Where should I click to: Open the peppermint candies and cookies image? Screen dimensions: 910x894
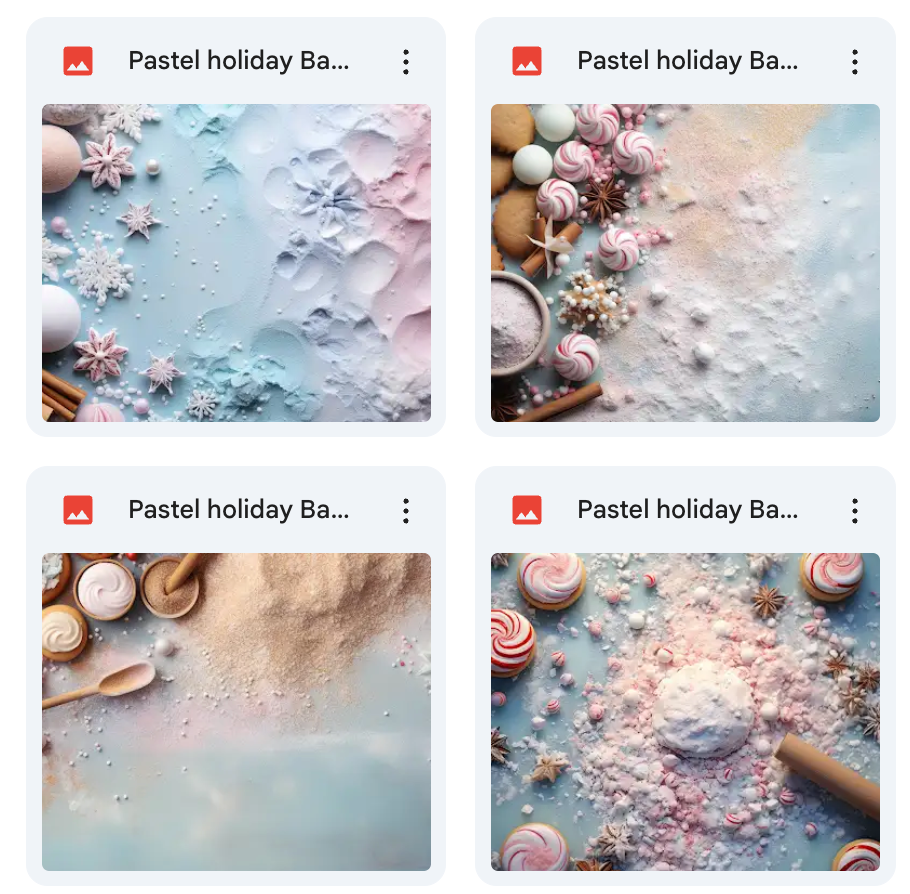click(685, 262)
